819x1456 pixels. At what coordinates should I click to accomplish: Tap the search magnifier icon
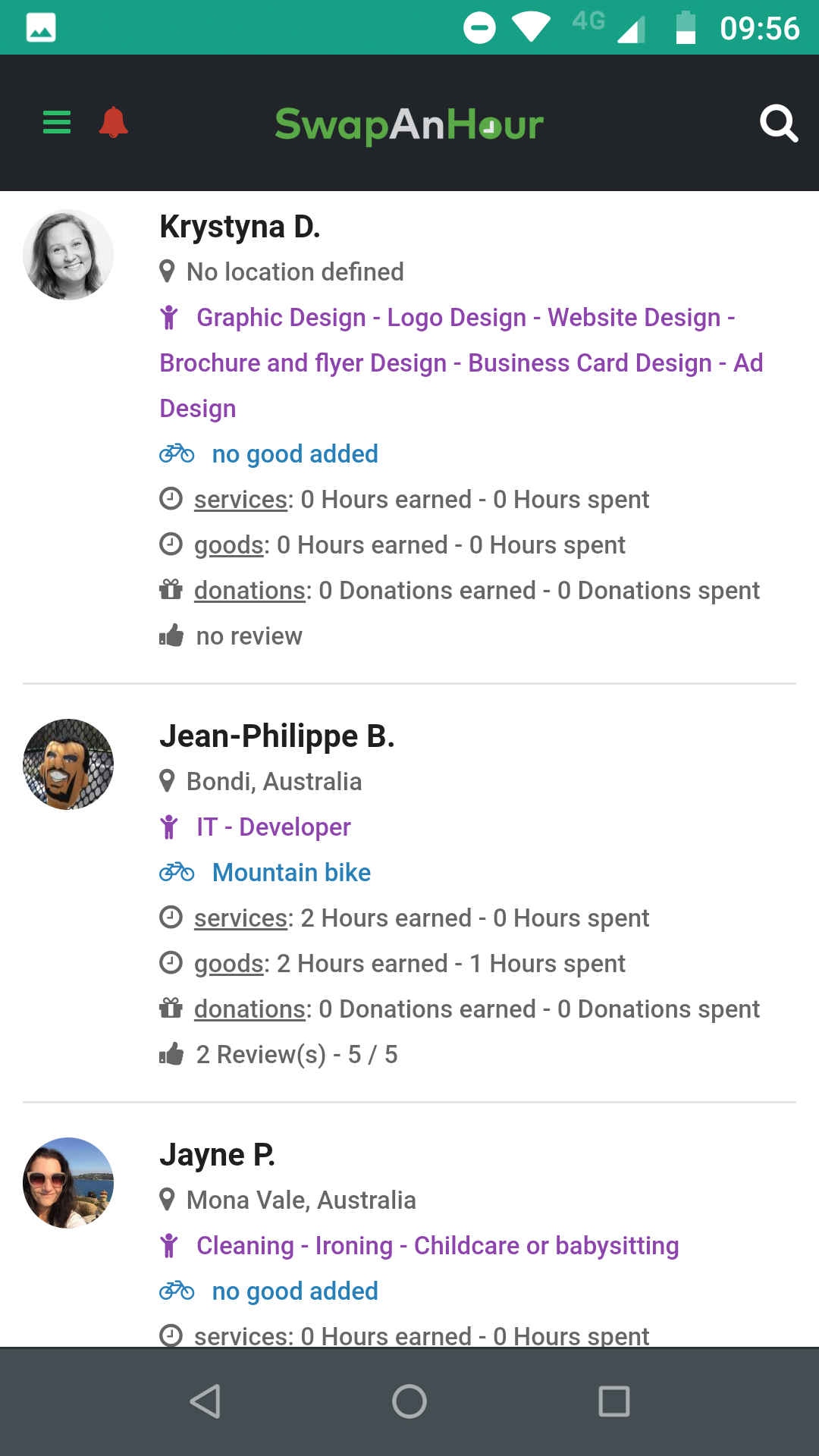point(778,124)
